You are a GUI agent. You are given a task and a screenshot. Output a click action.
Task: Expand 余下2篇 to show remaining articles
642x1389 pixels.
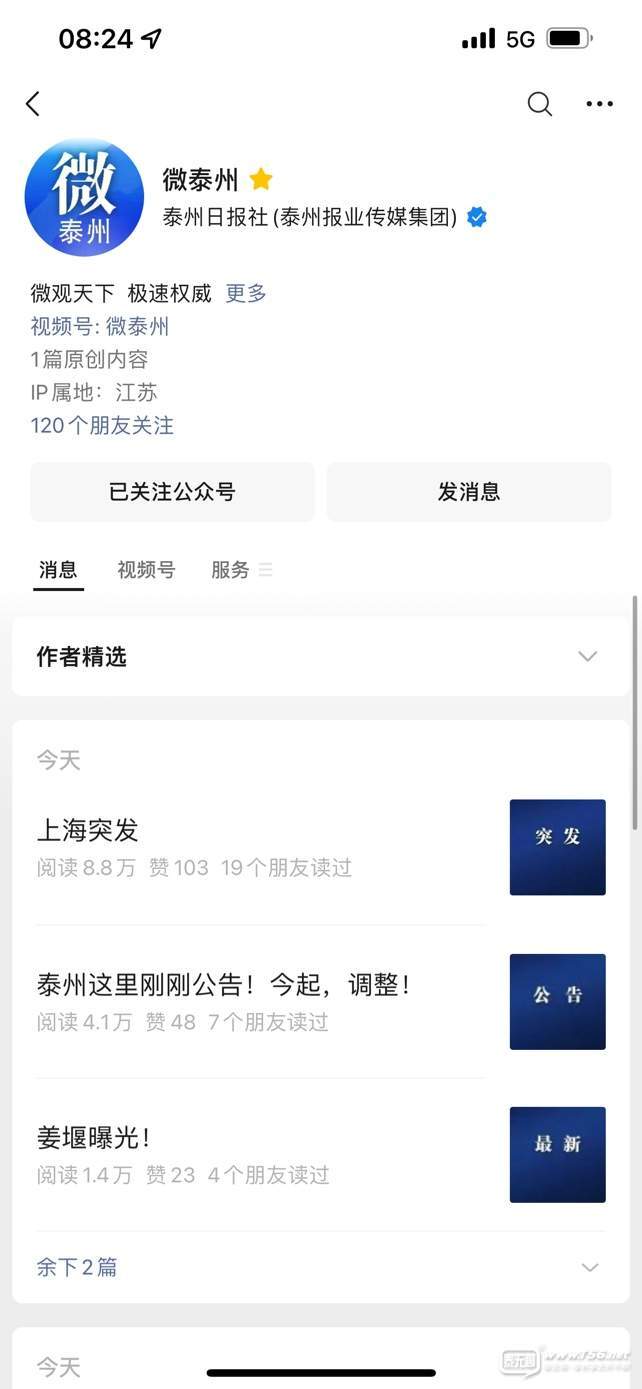click(321, 1267)
